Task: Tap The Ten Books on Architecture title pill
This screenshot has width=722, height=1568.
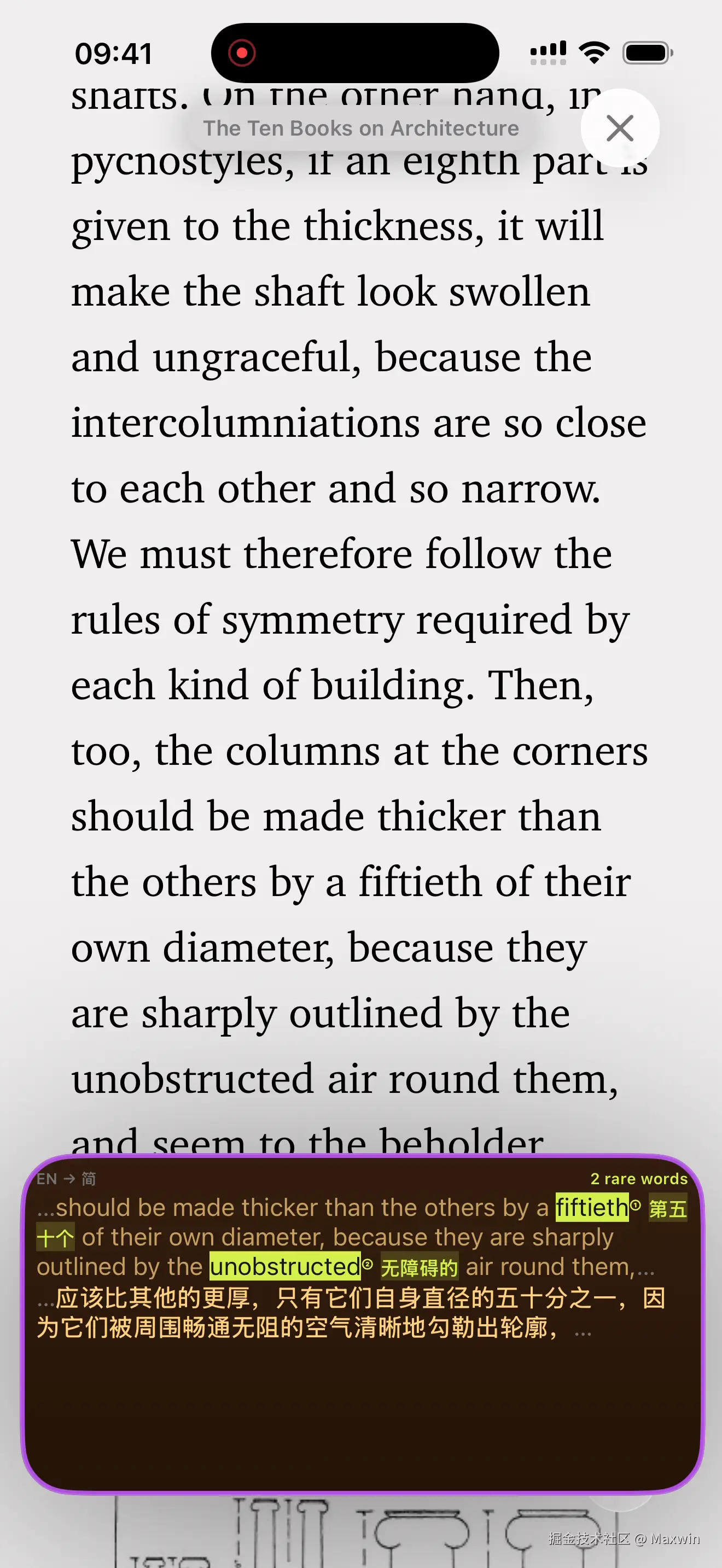Action: pos(361,128)
